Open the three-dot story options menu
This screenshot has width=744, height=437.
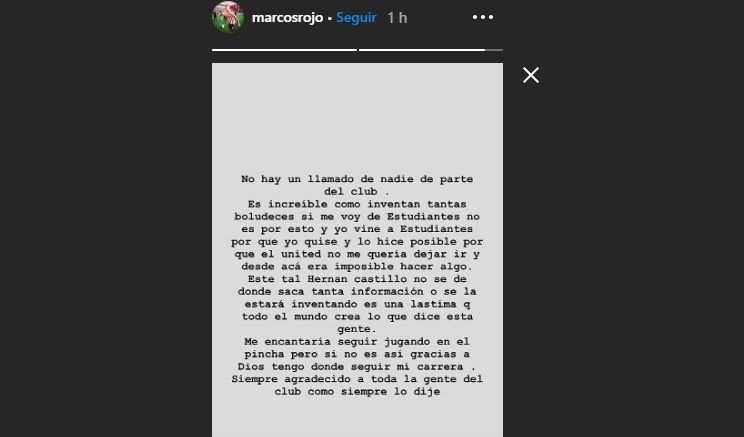(x=483, y=18)
